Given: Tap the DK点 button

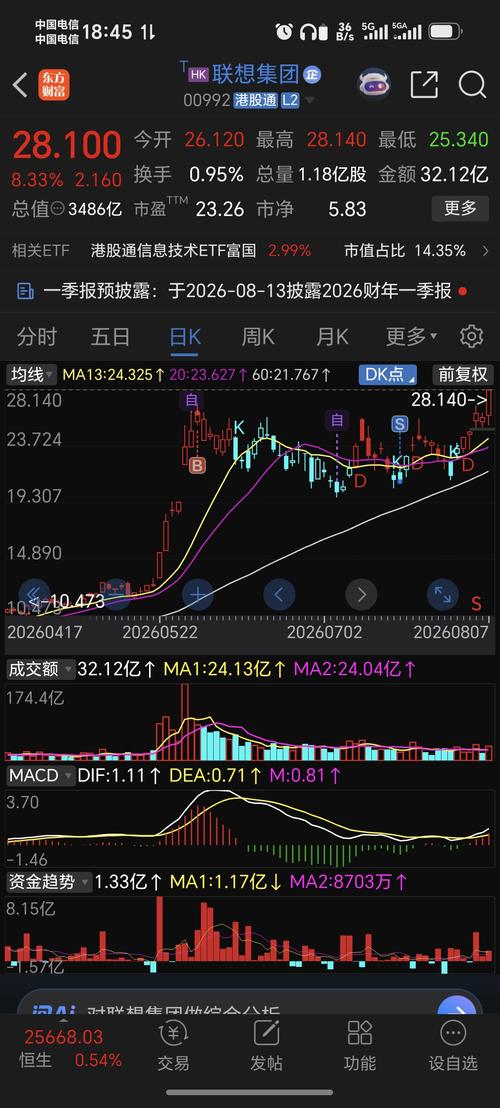Looking at the screenshot, I should [x=388, y=375].
